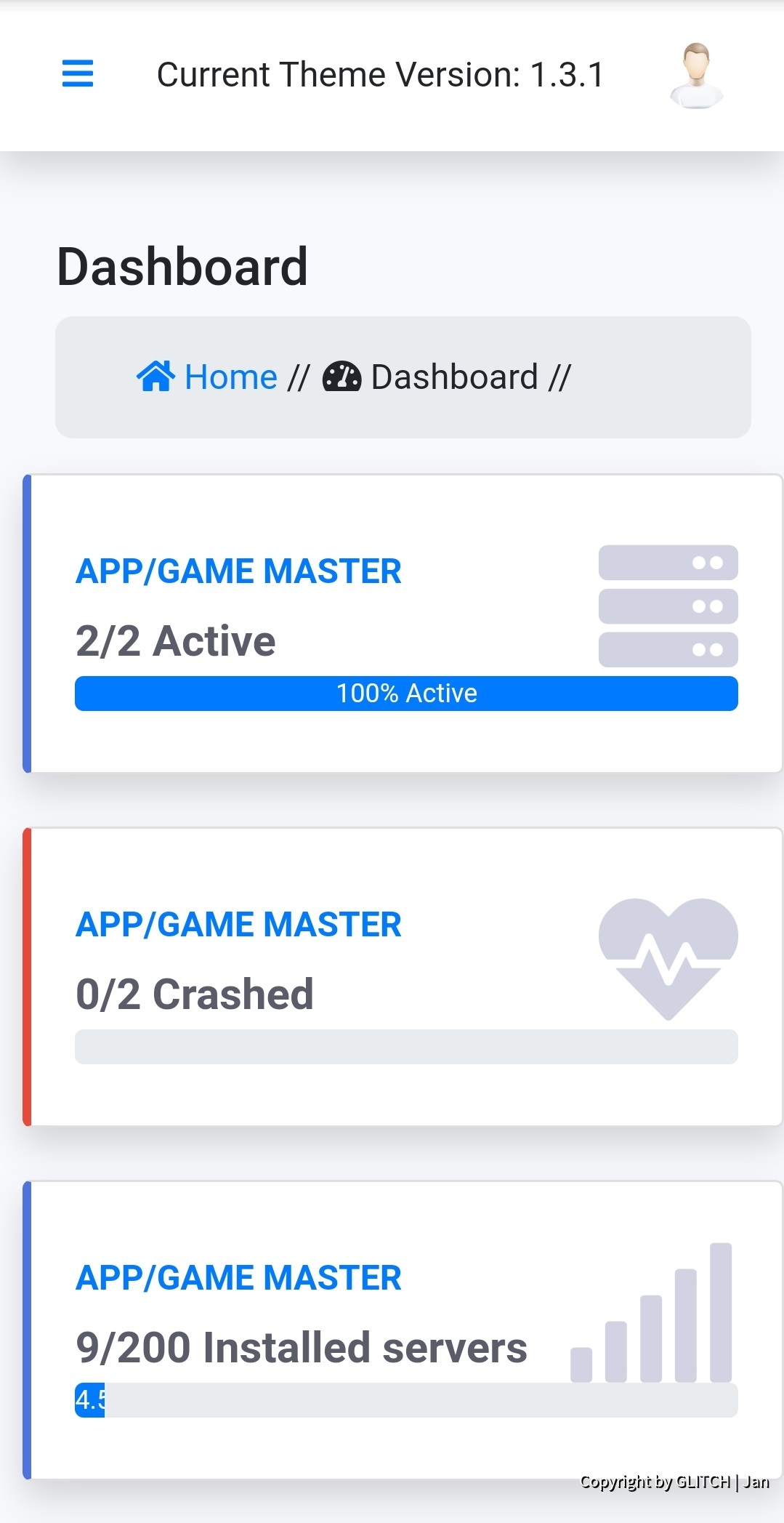The image size is (784, 1523).
Task: Open the hamburger navigation menu
Action: 78,73
